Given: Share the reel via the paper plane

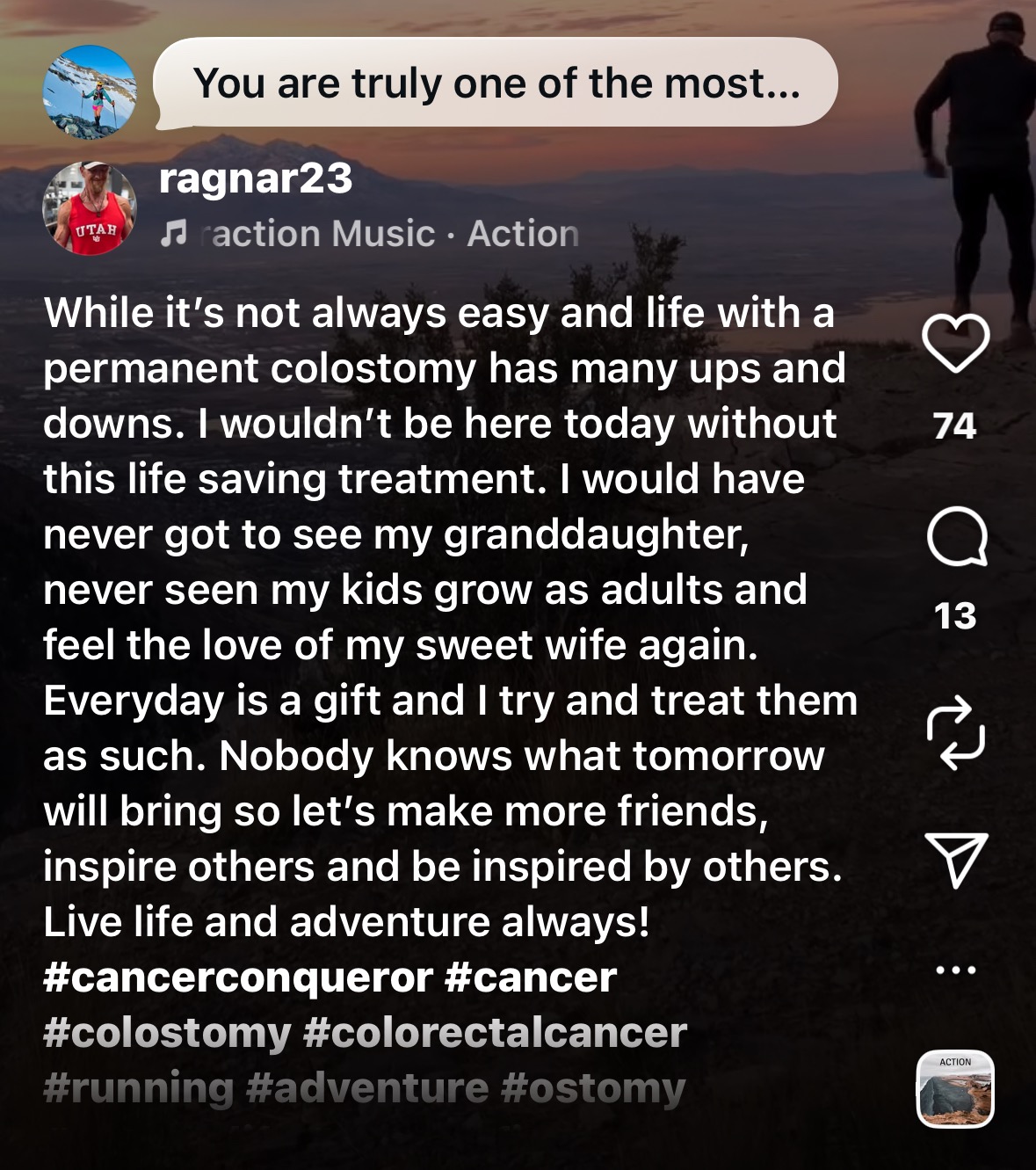Looking at the screenshot, I should pyautogui.click(x=955, y=859).
